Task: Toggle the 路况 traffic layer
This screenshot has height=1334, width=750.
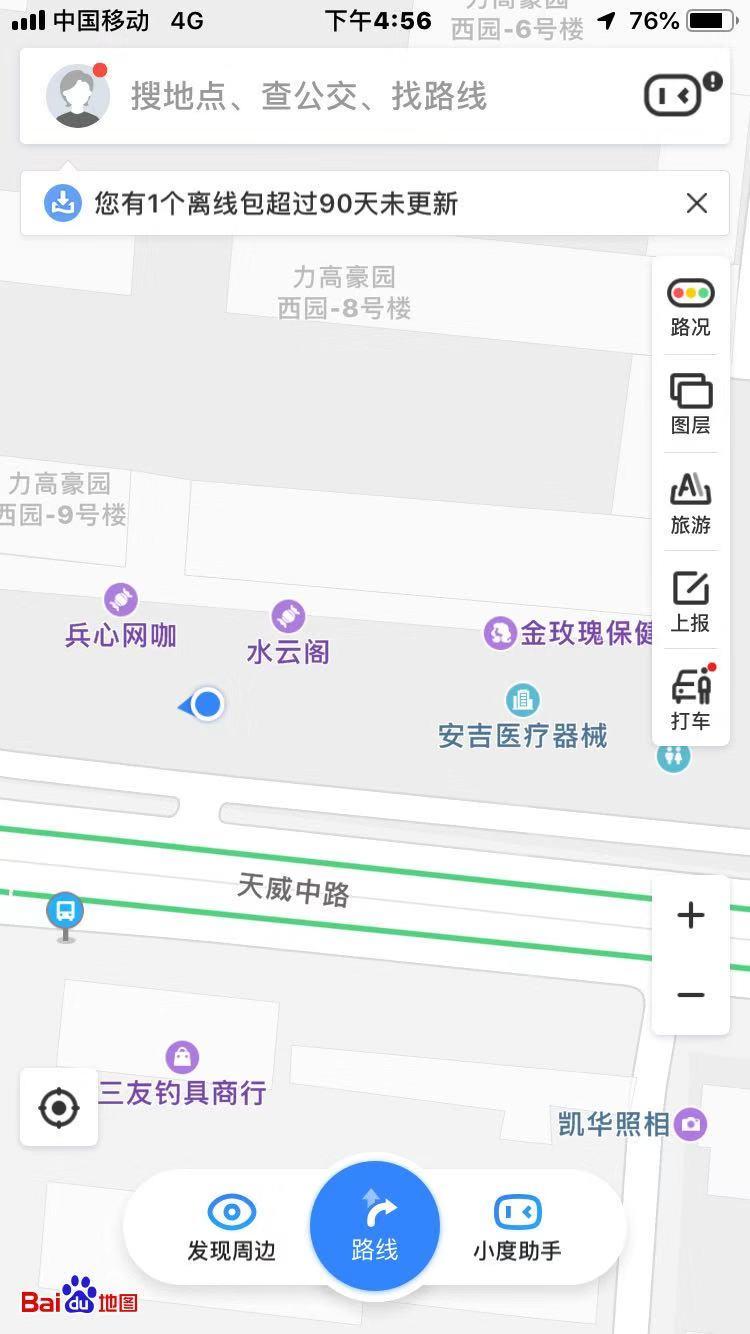Action: (690, 306)
